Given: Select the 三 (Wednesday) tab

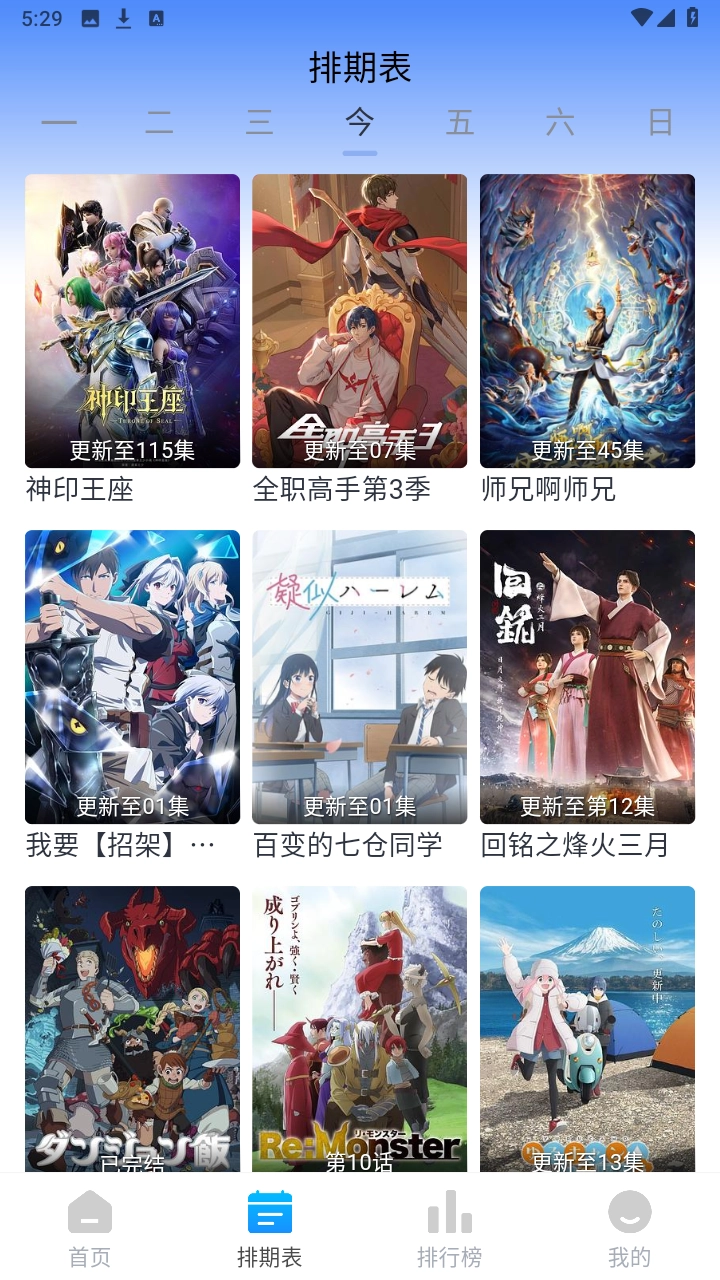Looking at the screenshot, I should (x=259, y=123).
